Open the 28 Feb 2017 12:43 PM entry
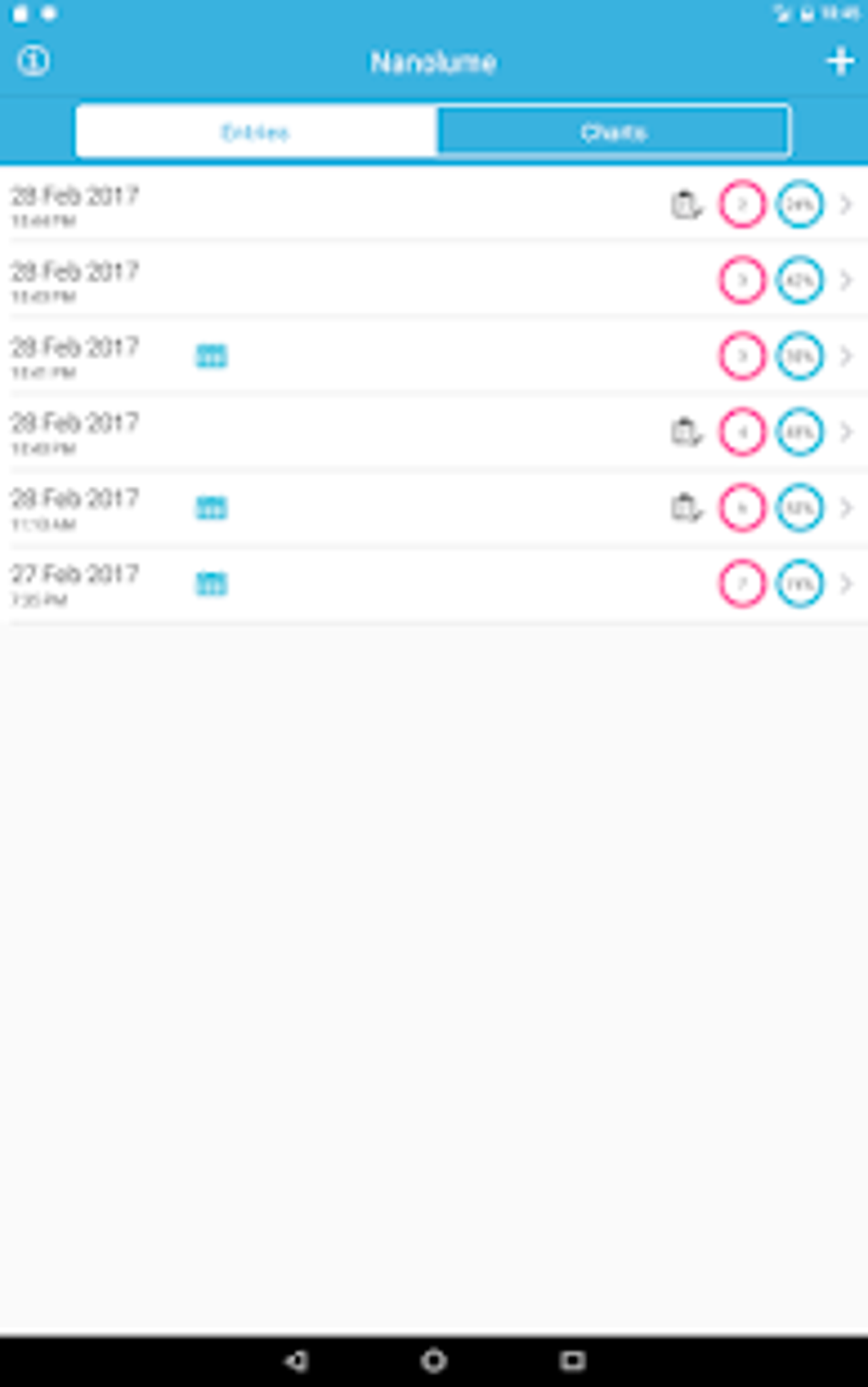868x1387 pixels. (x=434, y=281)
